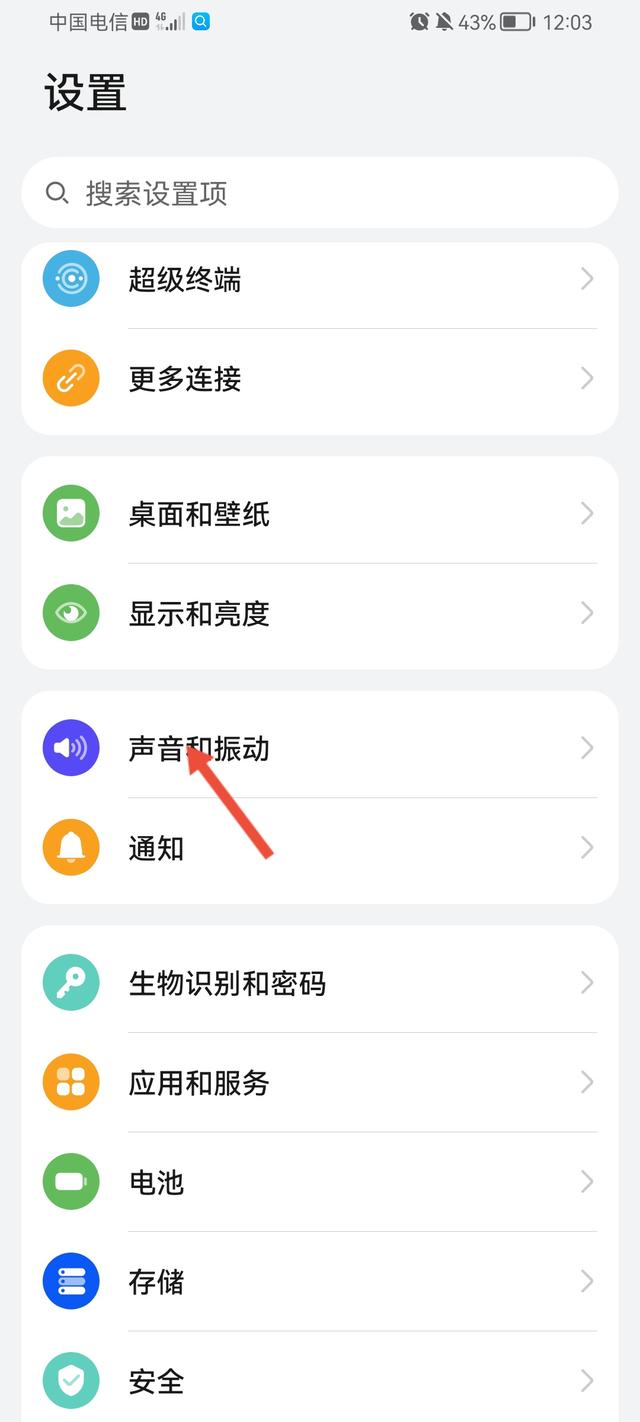Open 电池 settings
The width and height of the screenshot is (640, 1422).
tap(320, 1182)
